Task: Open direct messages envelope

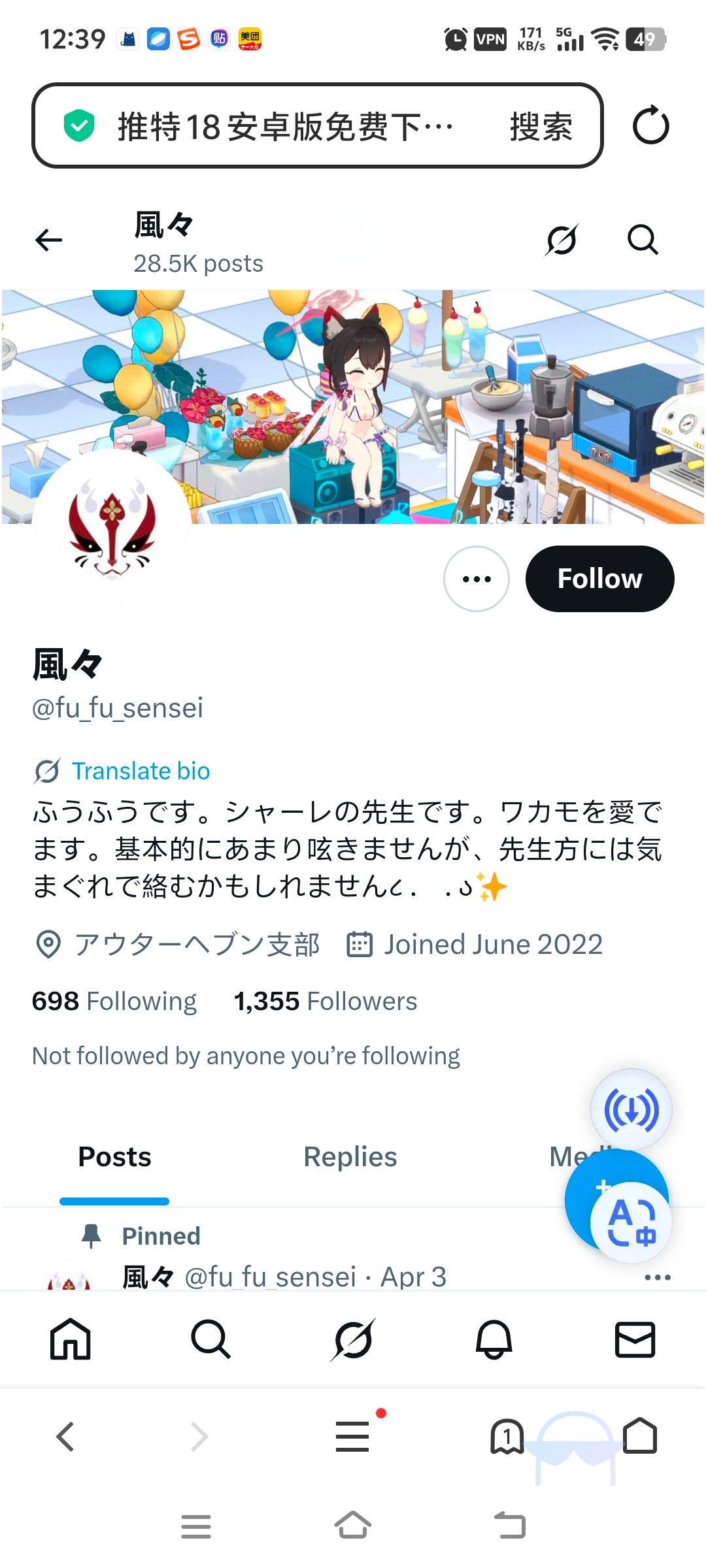Action: [635, 1339]
